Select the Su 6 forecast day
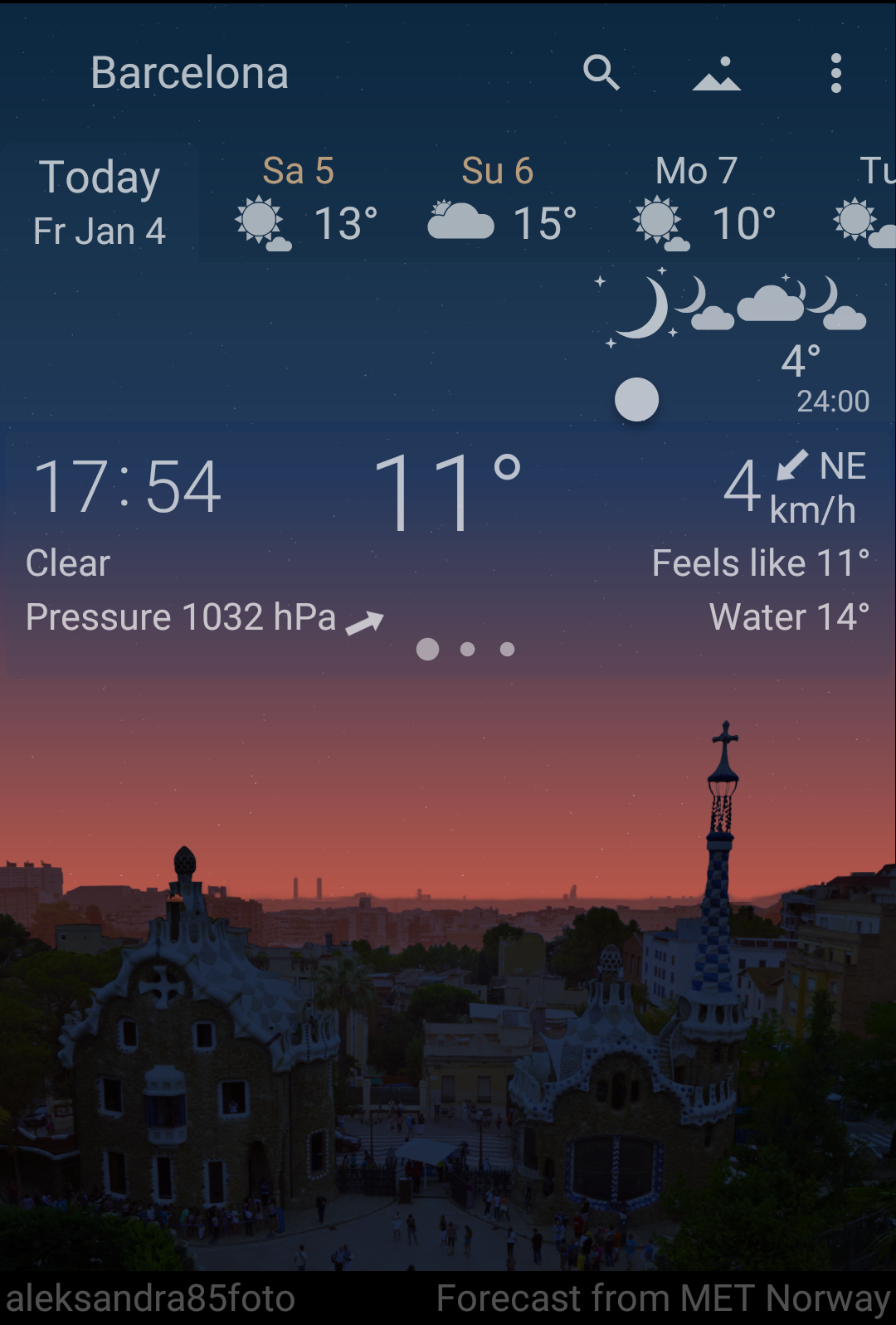 pos(498,202)
